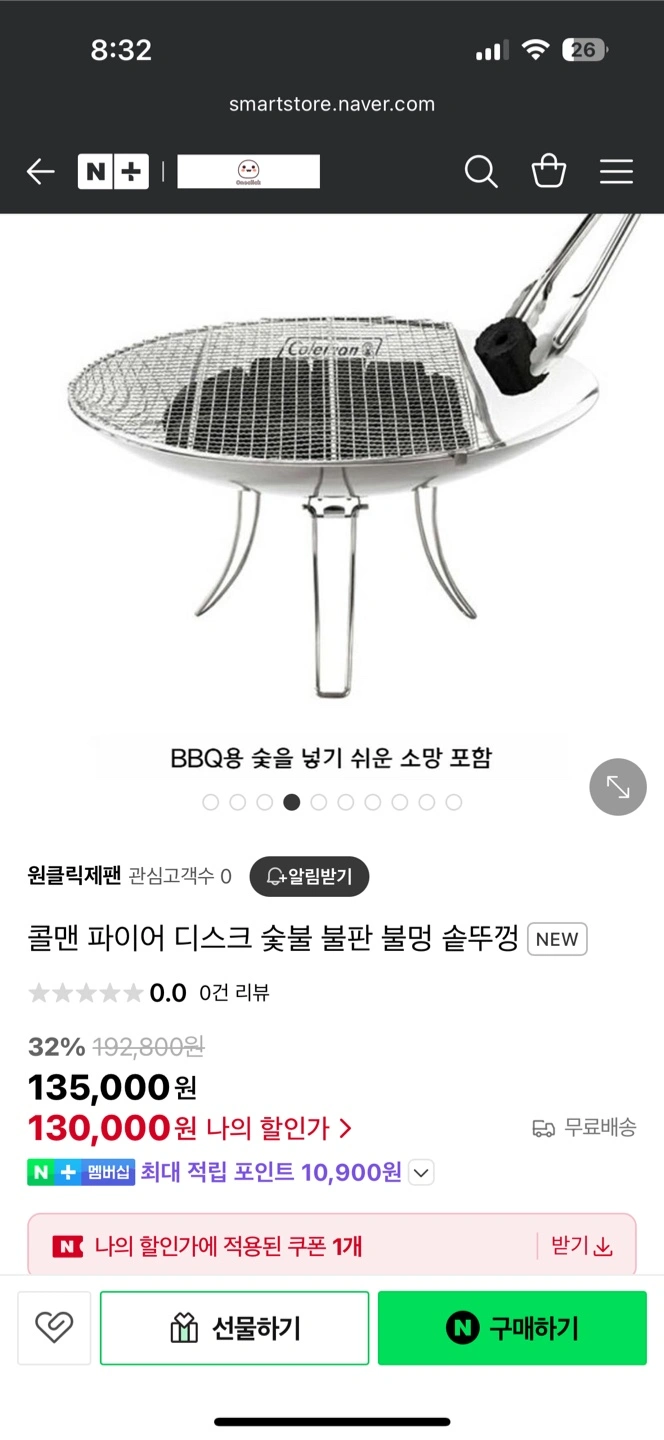Image resolution: width=664 pixels, height=1440 pixels.
Task: Download coupon with 받기 button
Action: (581, 1246)
